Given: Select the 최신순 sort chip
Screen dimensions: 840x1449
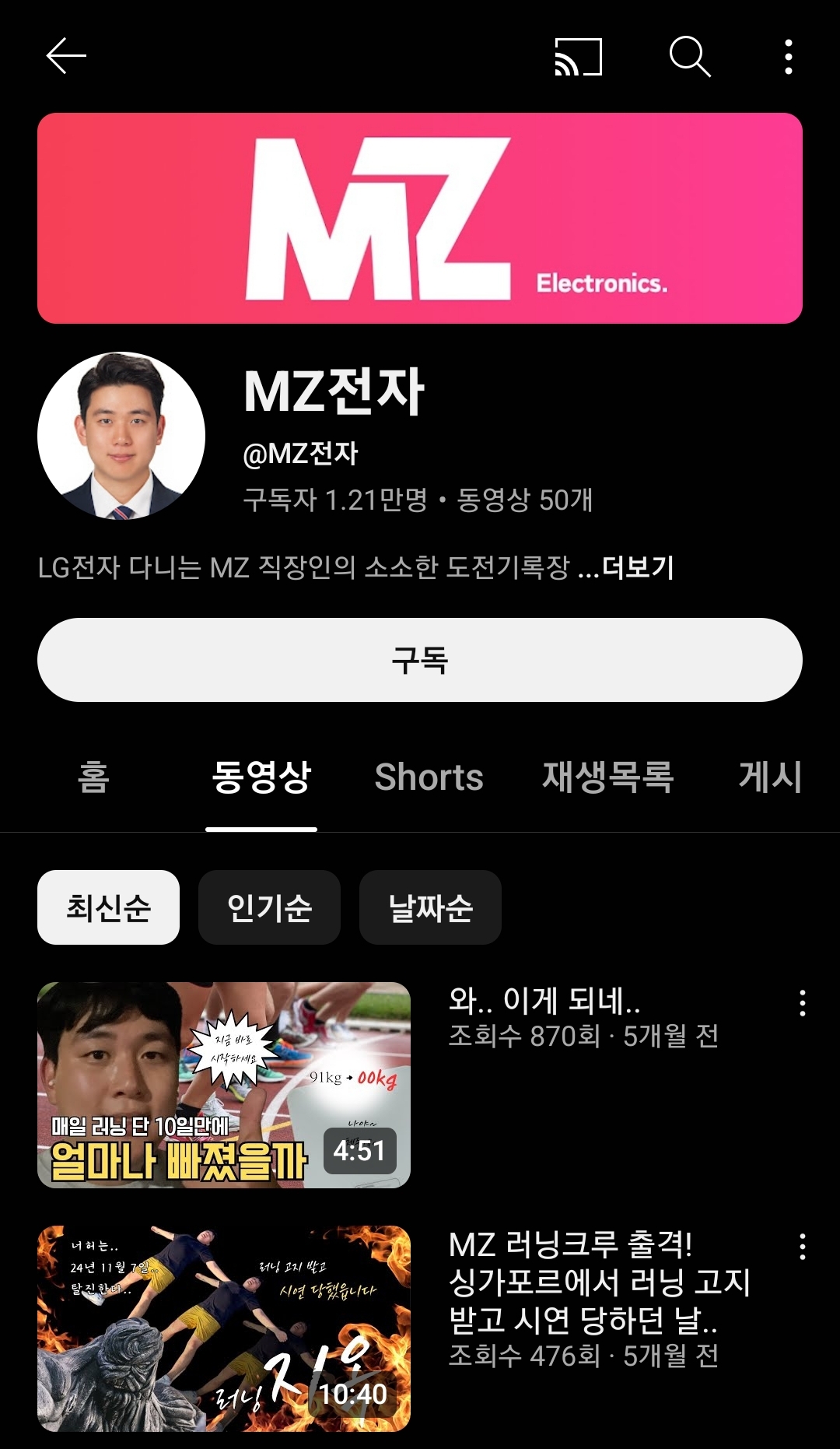Looking at the screenshot, I should tap(108, 907).
